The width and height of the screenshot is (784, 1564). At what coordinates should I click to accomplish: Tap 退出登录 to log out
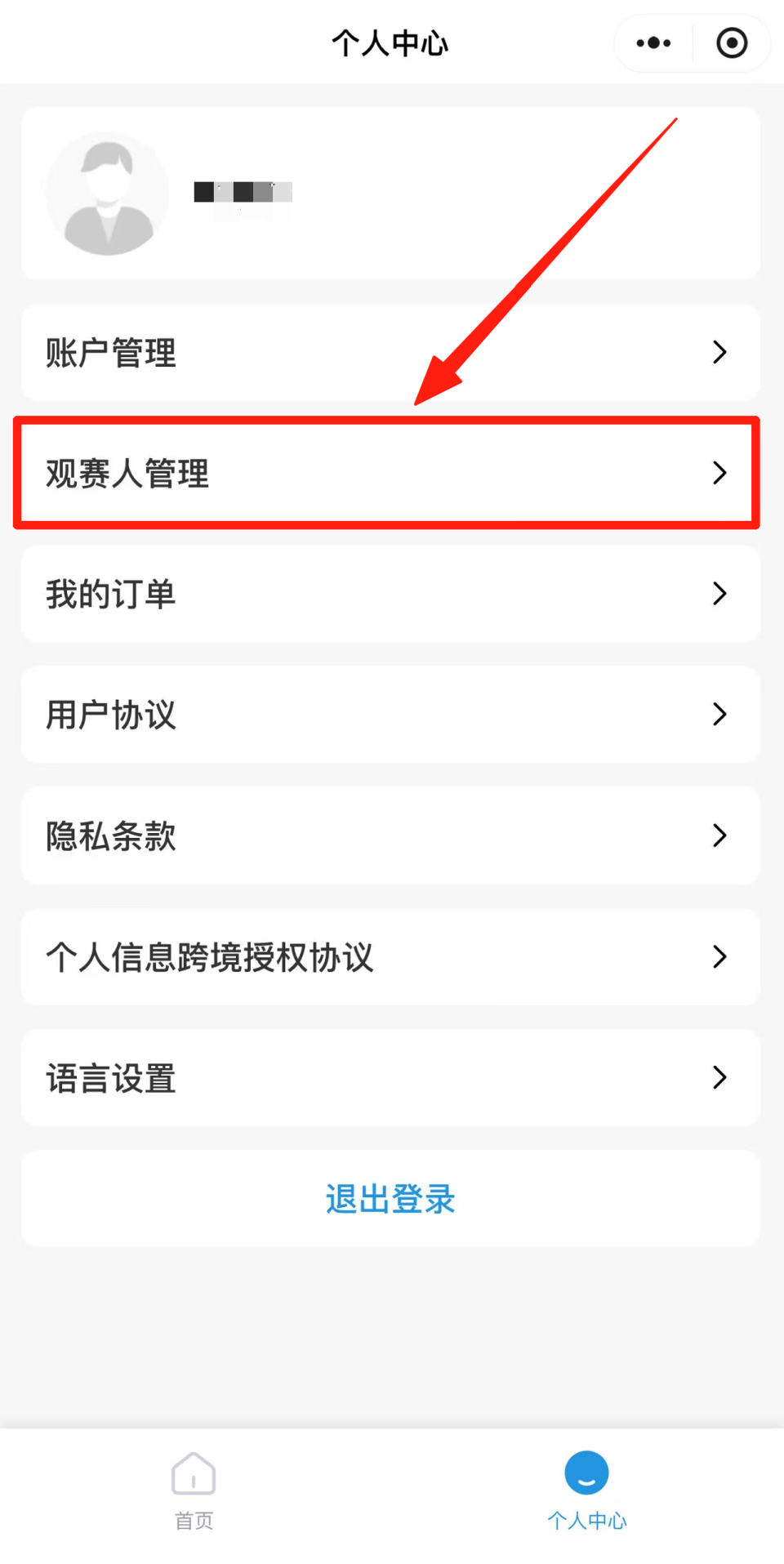pos(390,1198)
